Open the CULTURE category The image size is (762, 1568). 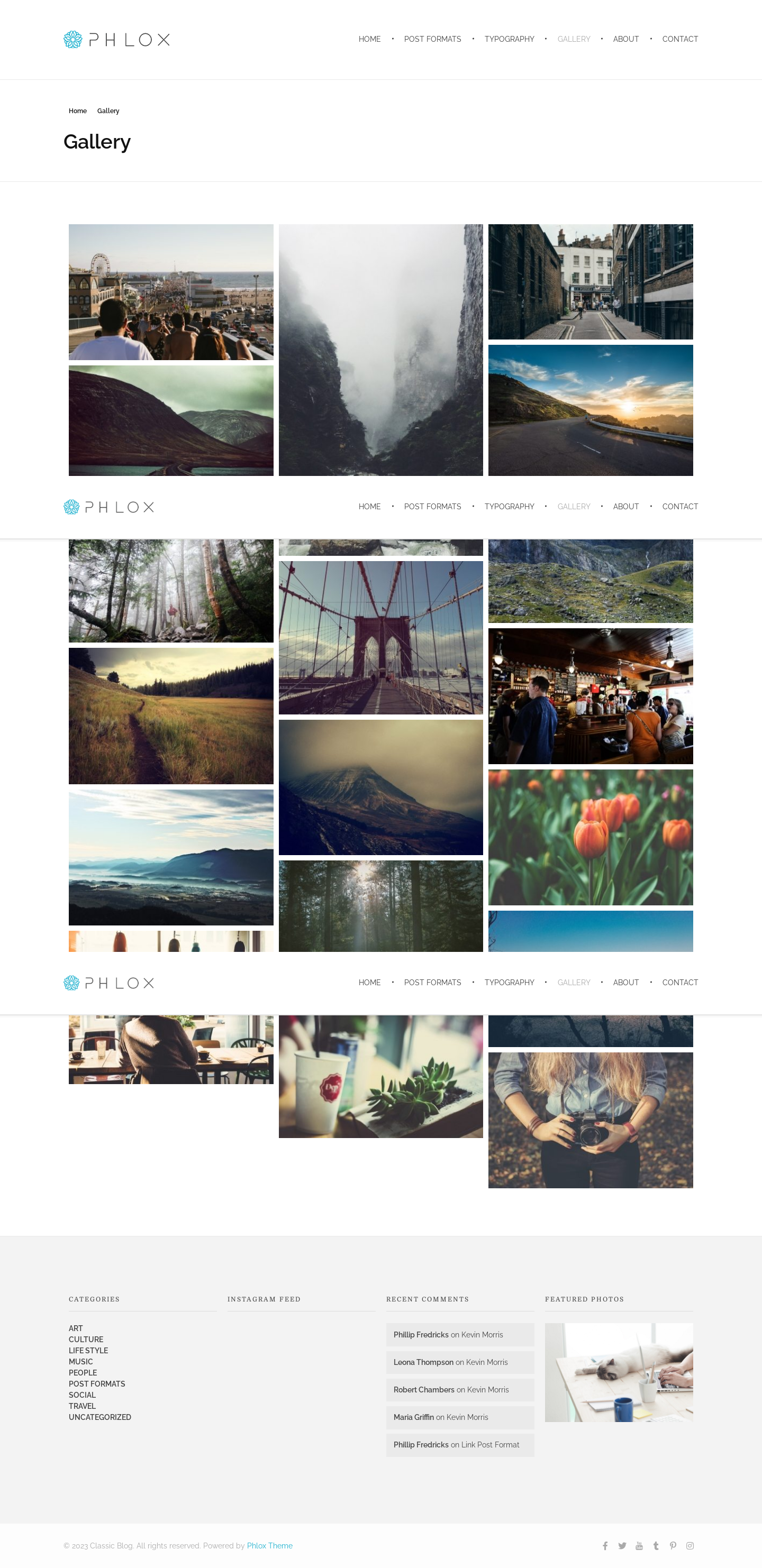[86, 1339]
